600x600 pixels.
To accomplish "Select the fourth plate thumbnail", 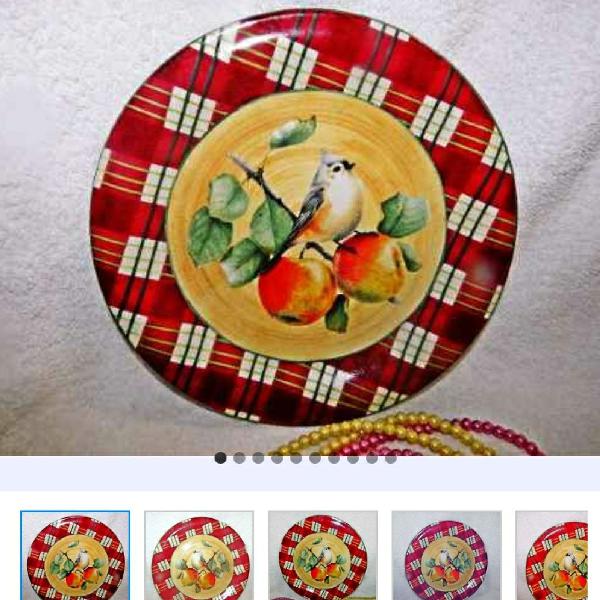I will [x=446, y=556].
